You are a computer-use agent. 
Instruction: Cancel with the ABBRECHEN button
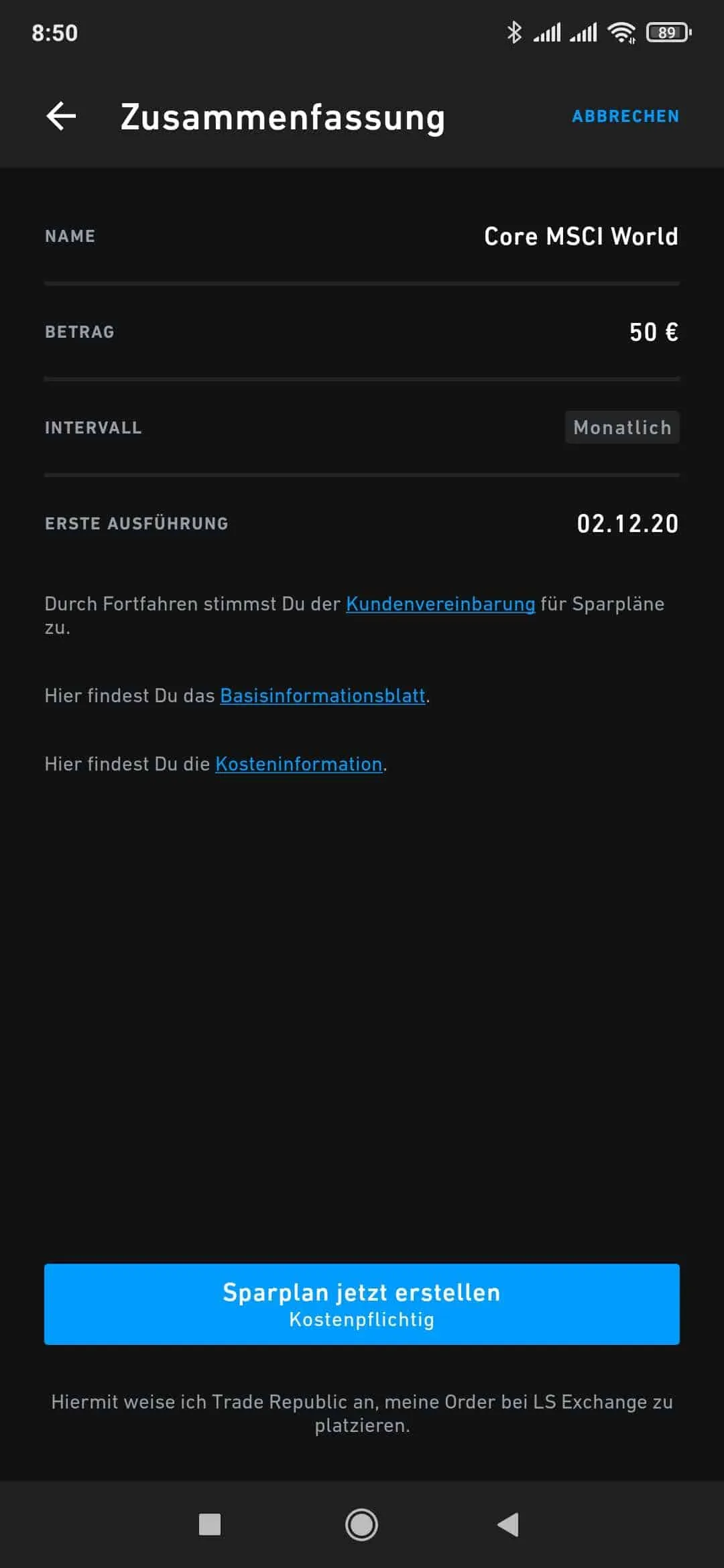[625, 117]
